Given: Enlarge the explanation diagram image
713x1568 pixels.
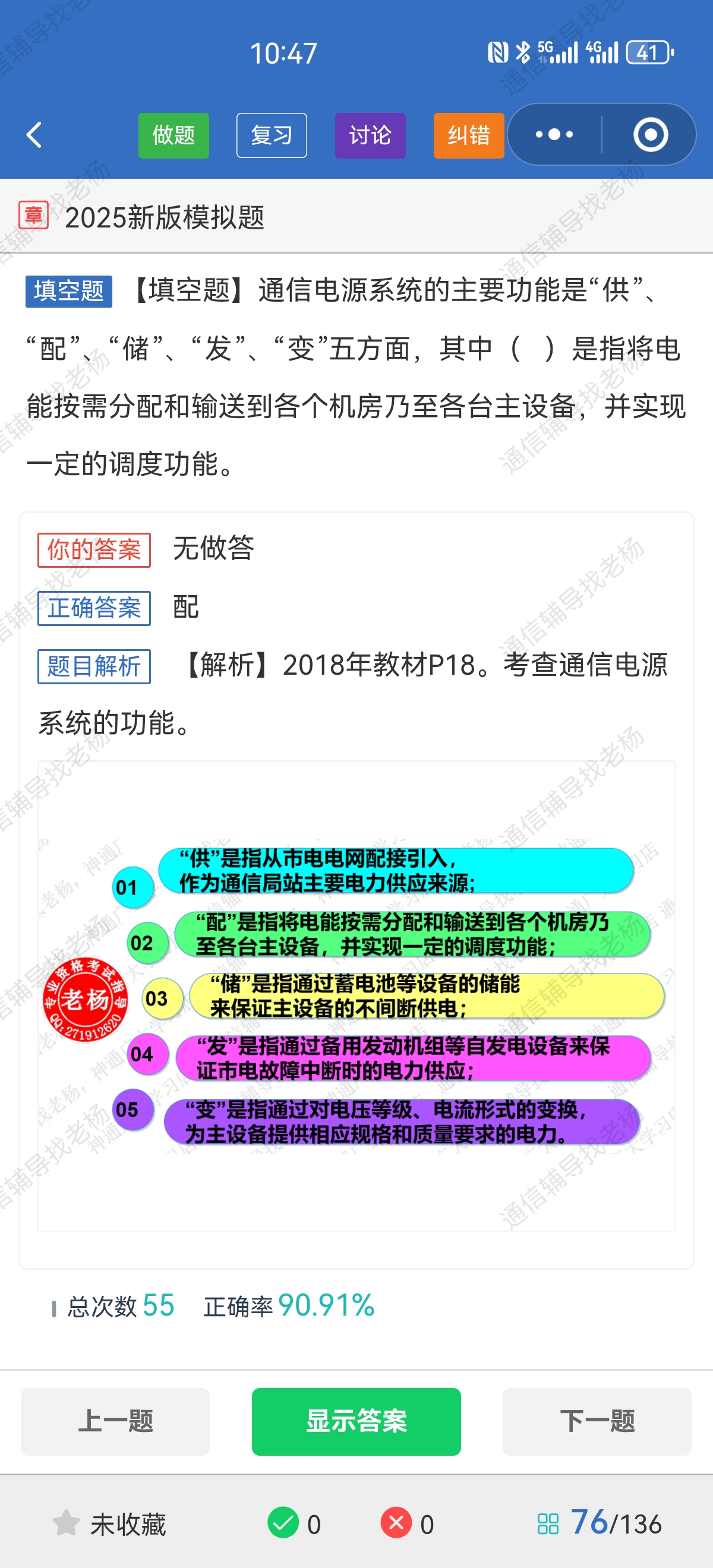Looking at the screenshot, I should point(356,996).
